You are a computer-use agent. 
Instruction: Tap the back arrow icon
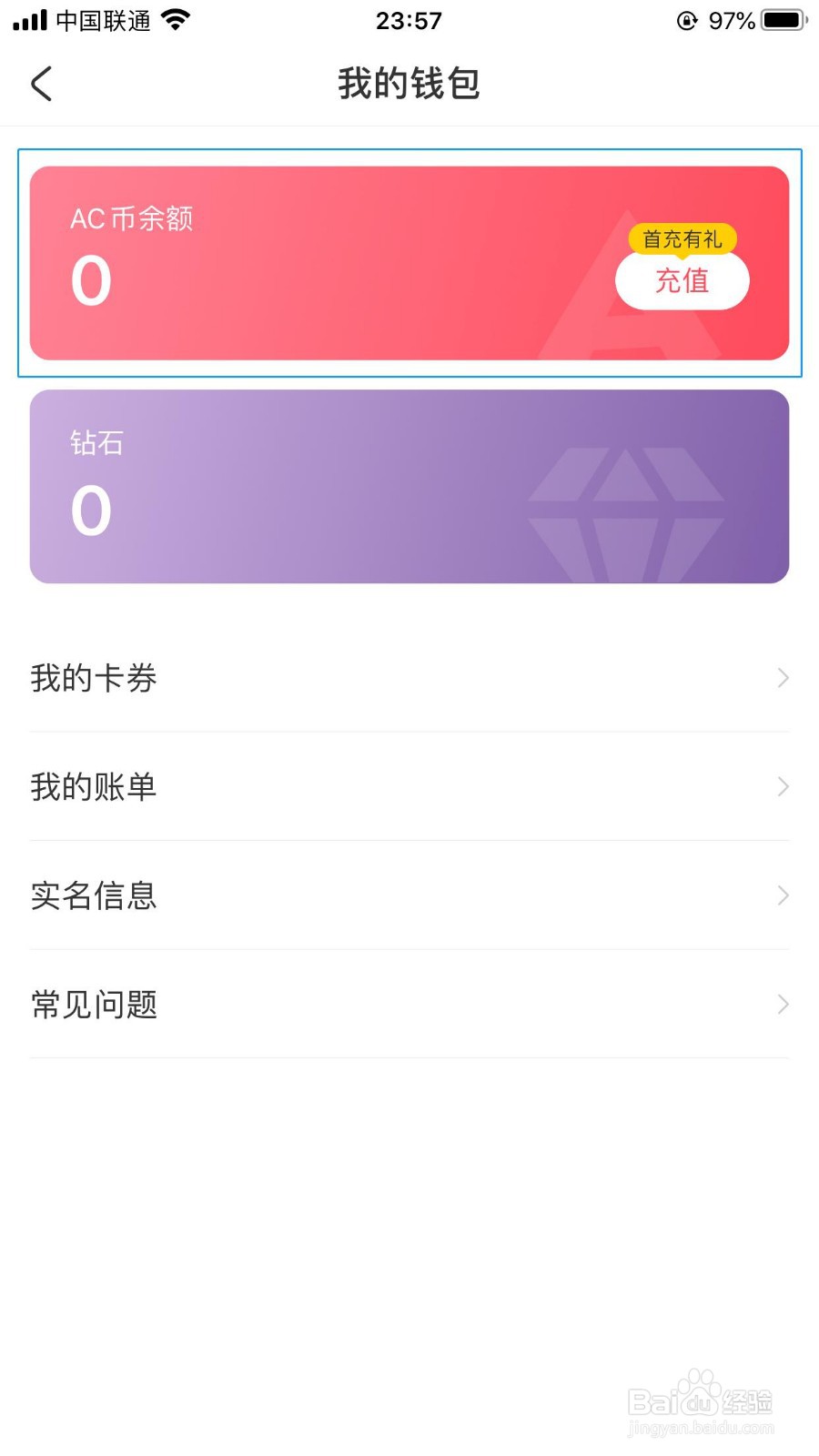[x=40, y=83]
